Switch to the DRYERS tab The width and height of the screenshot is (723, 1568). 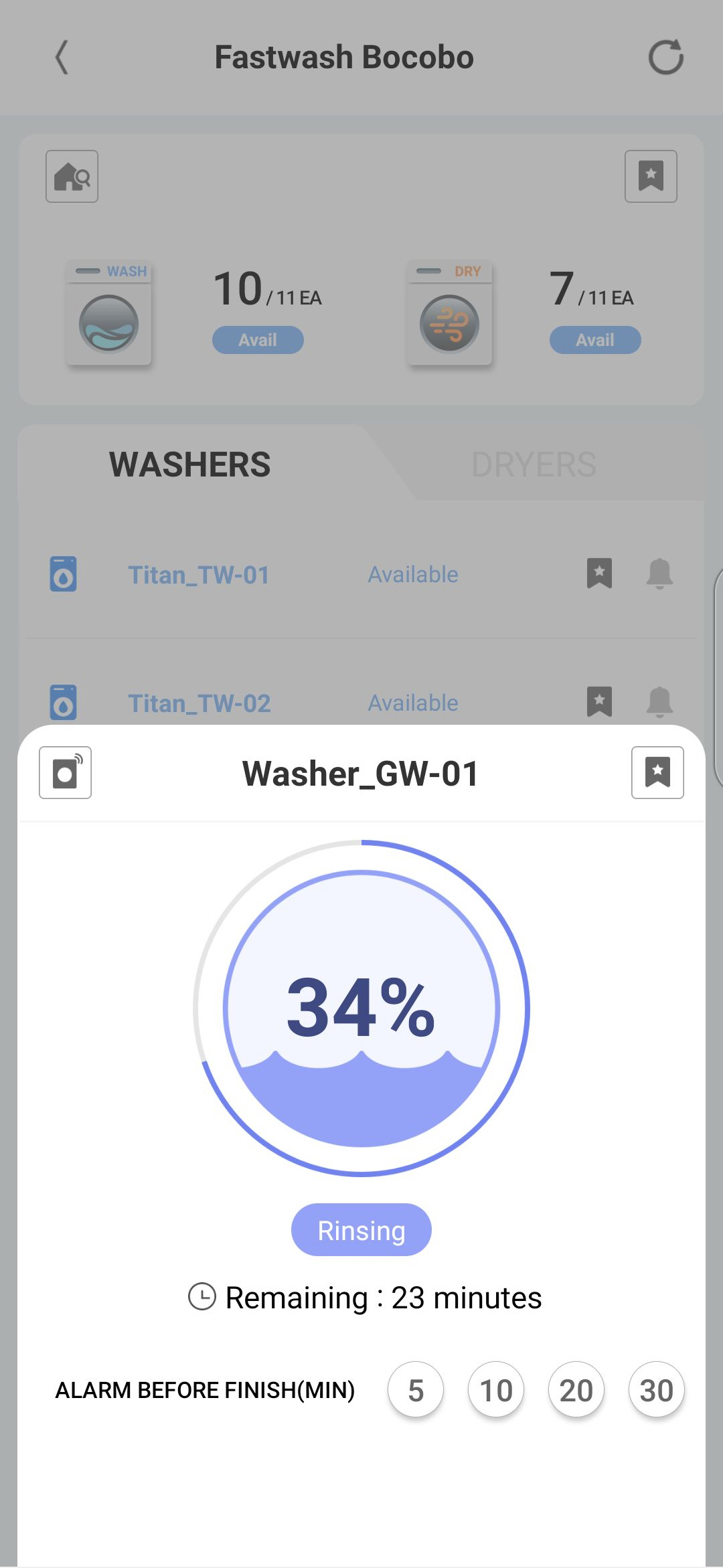534,464
